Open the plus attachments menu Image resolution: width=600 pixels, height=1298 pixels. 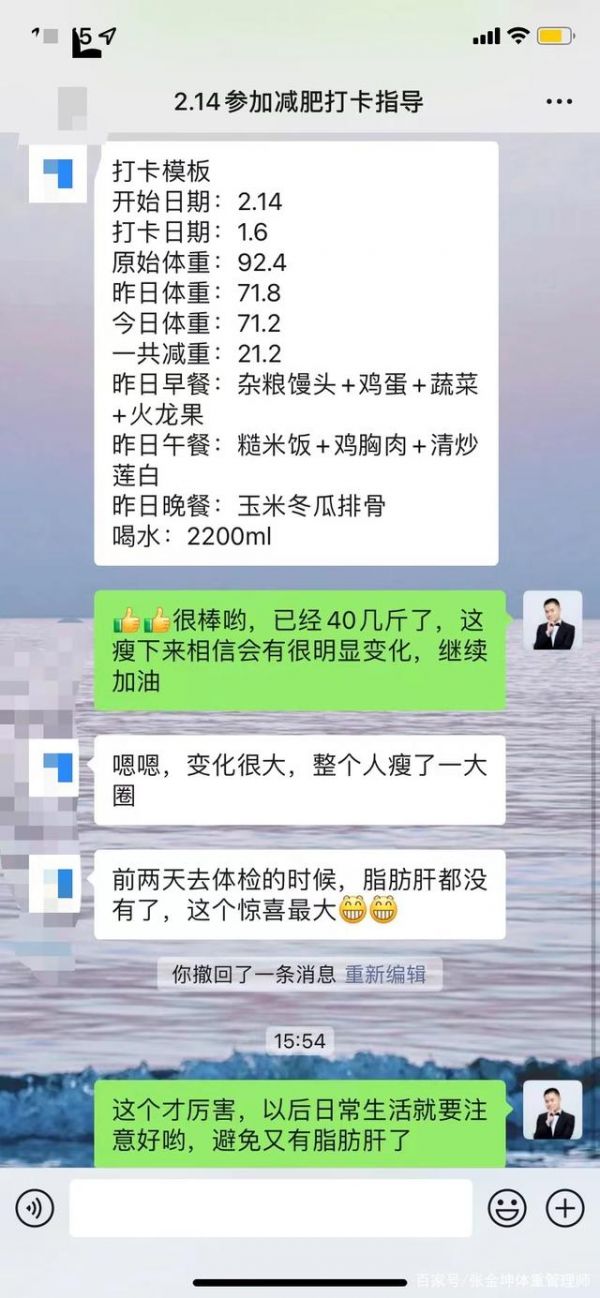coord(565,1208)
